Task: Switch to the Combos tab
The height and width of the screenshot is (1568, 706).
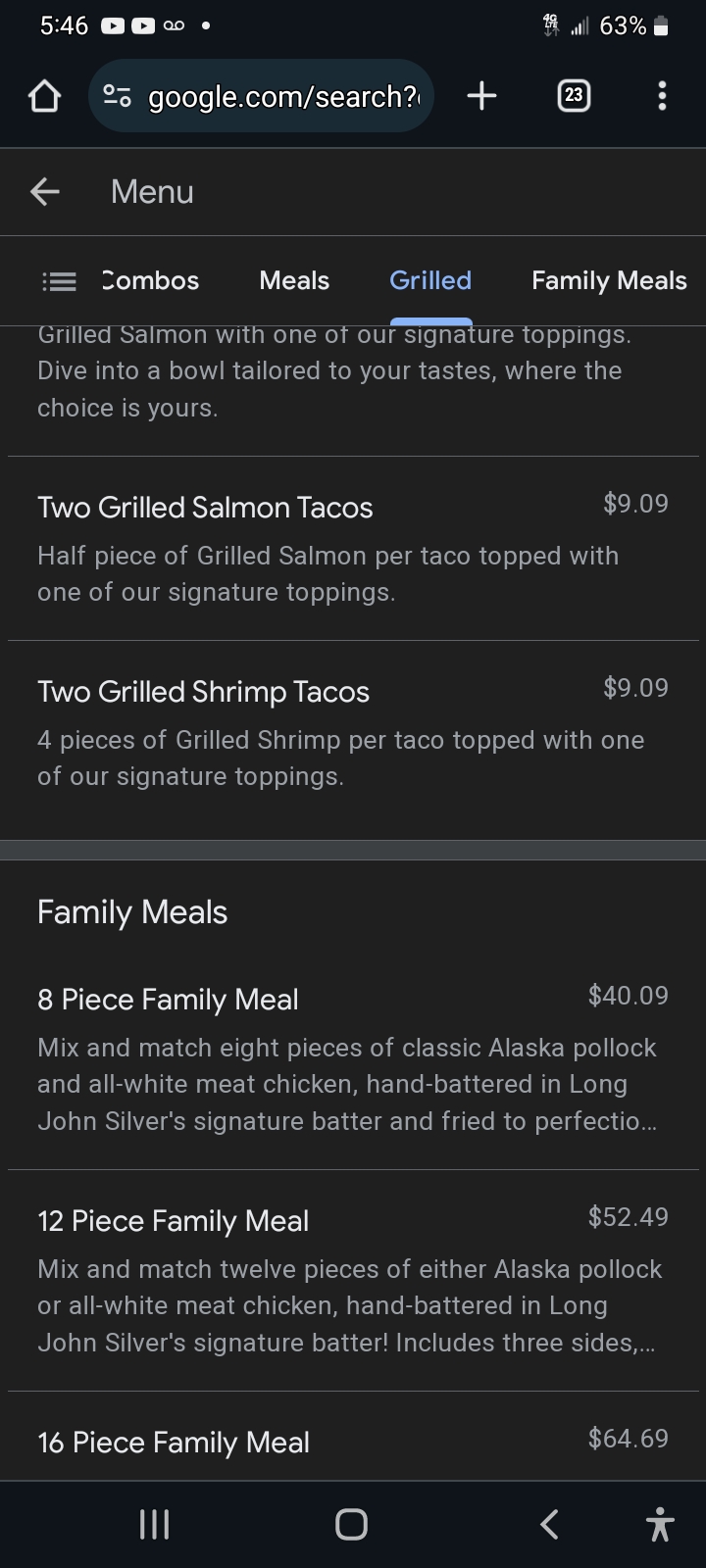Action: point(151,281)
